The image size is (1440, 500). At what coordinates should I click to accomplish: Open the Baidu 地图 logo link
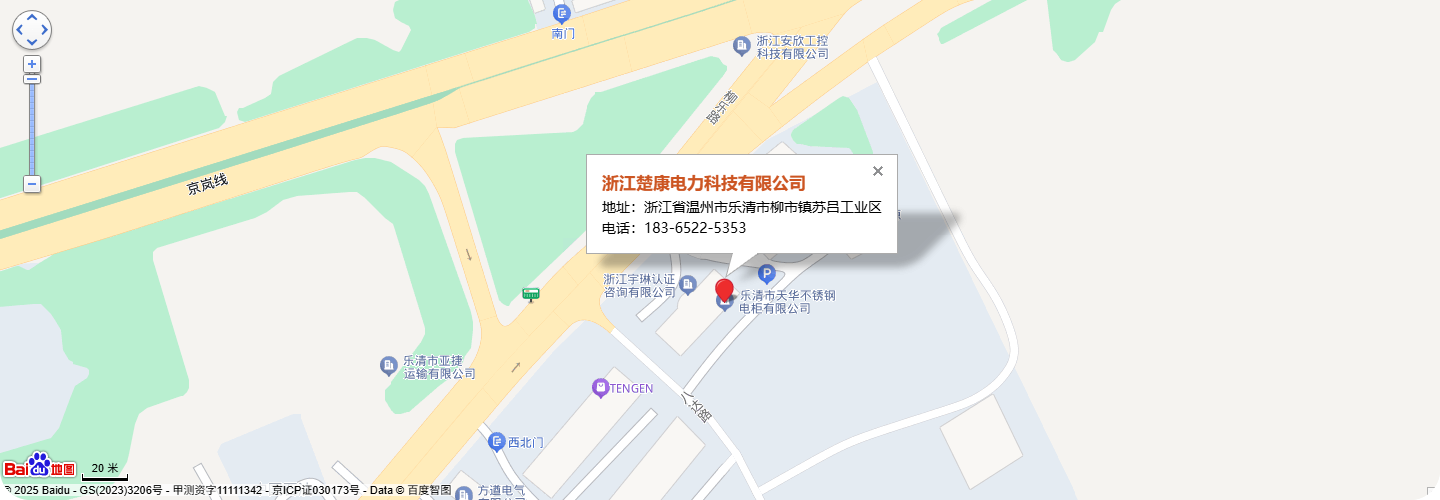(x=40, y=466)
